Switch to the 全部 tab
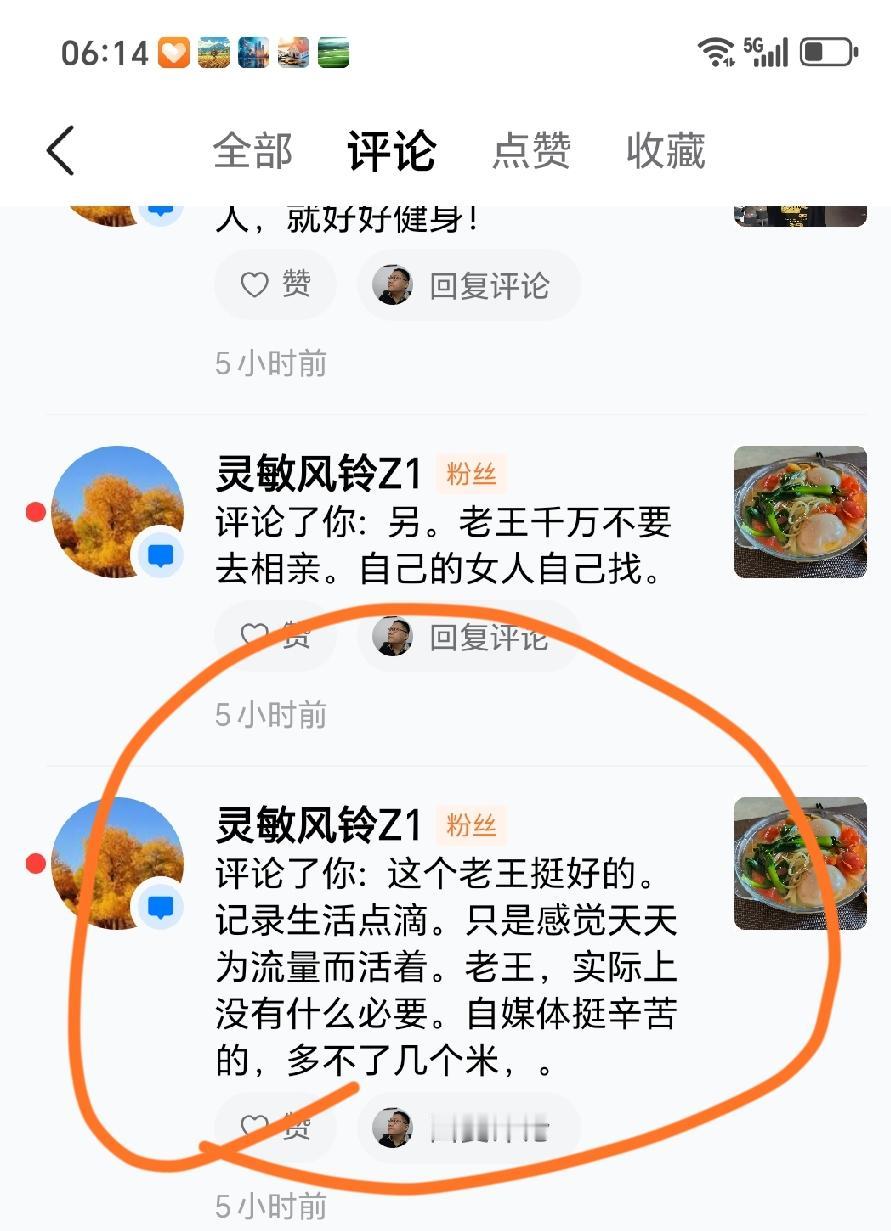891x1231 pixels. pos(253,152)
